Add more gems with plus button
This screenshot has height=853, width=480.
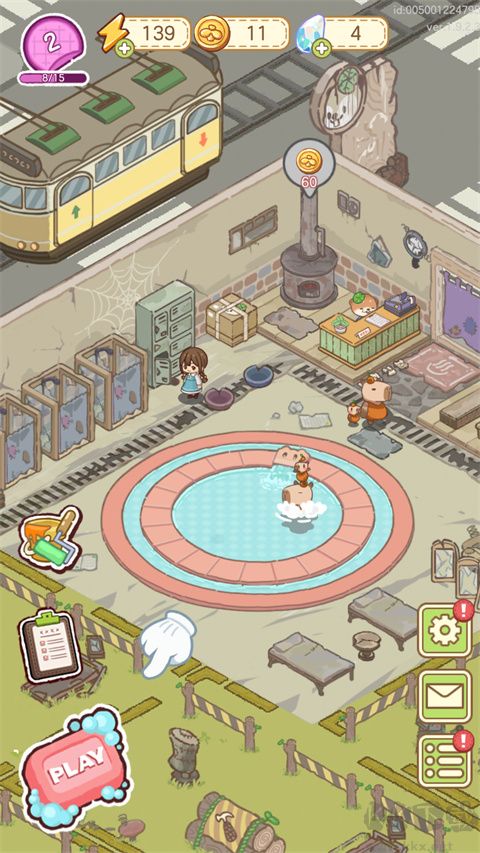322,48
